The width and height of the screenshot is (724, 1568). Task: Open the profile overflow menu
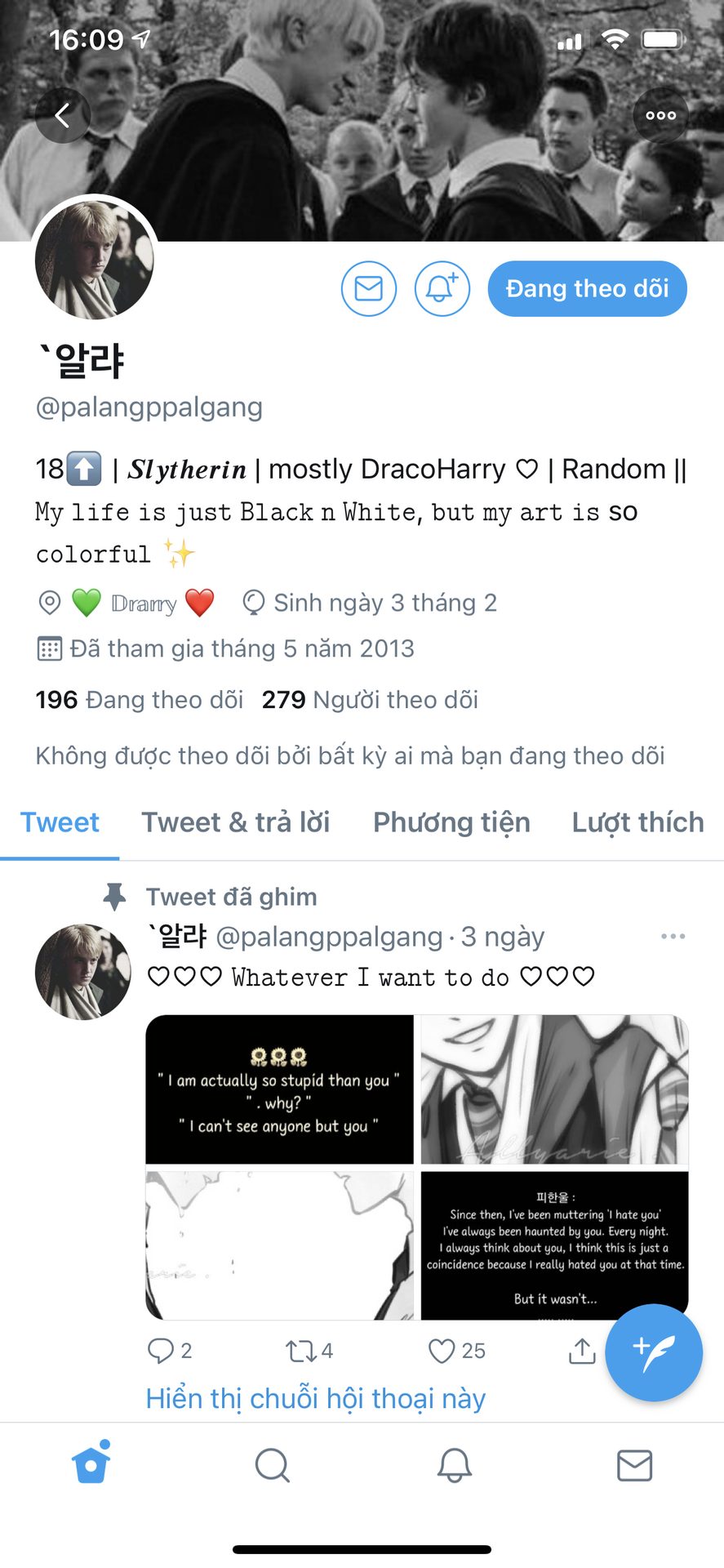click(660, 115)
